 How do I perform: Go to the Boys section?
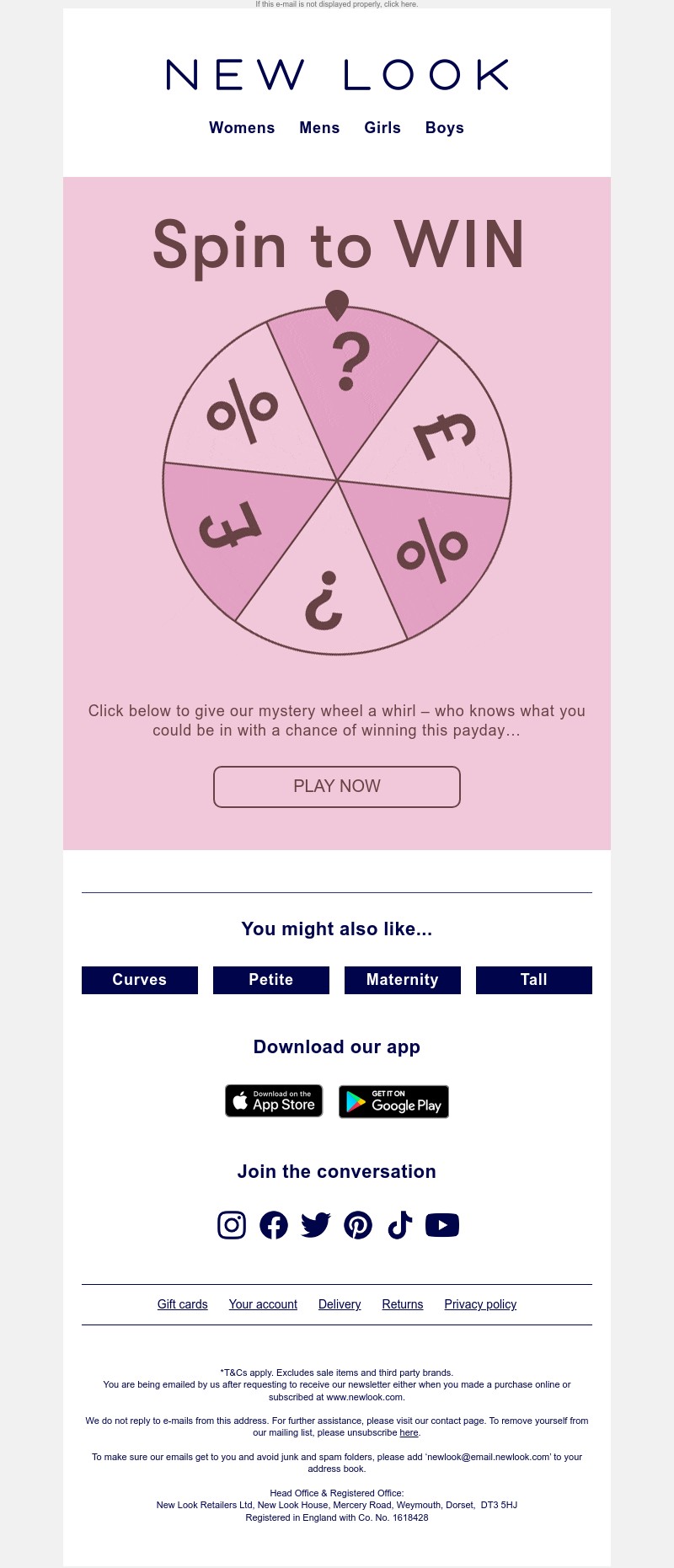click(445, 128)
